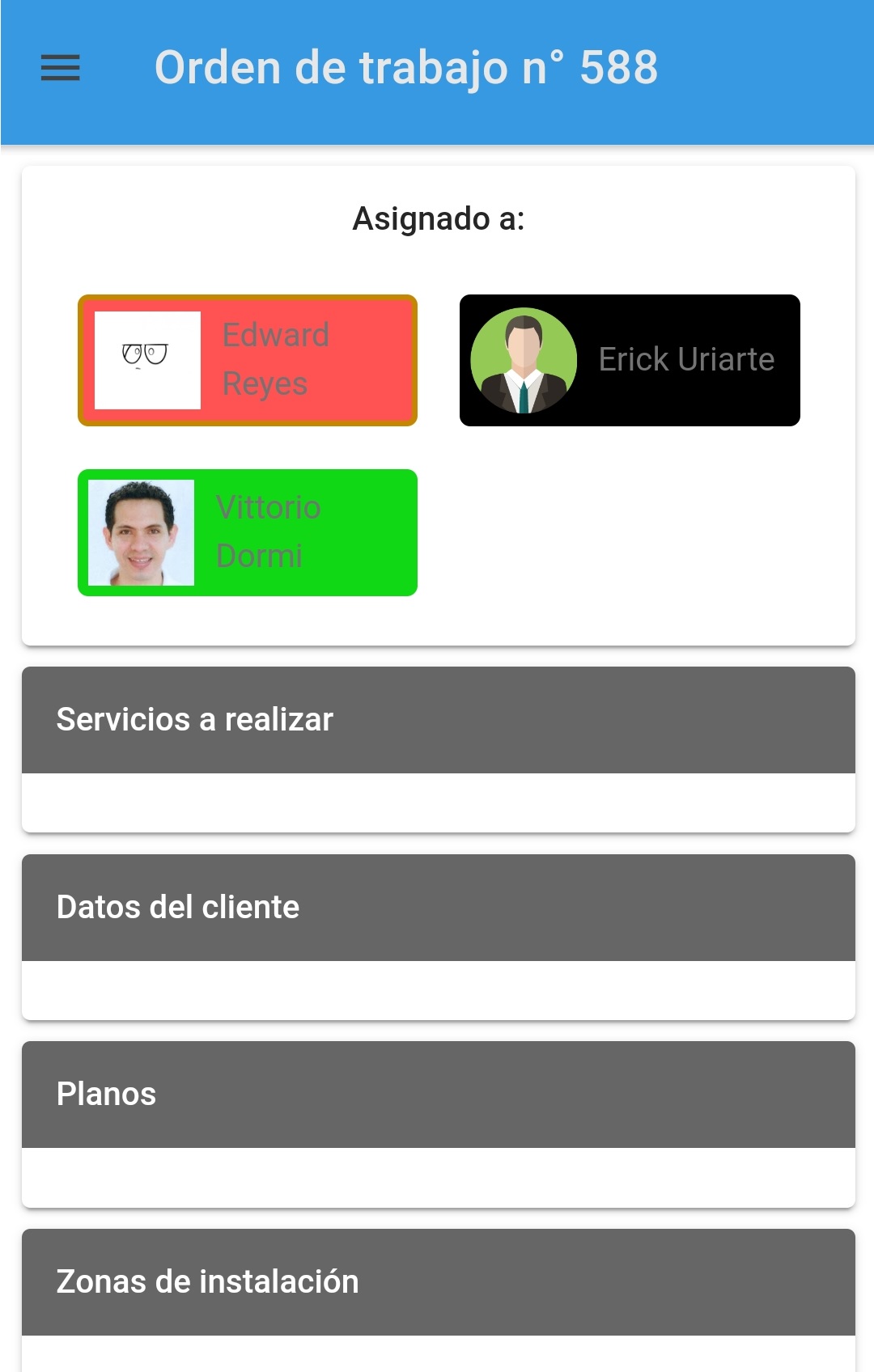Expand the Planos section
This screenshot has height=1372, width=874.
tap(437, 1095)
